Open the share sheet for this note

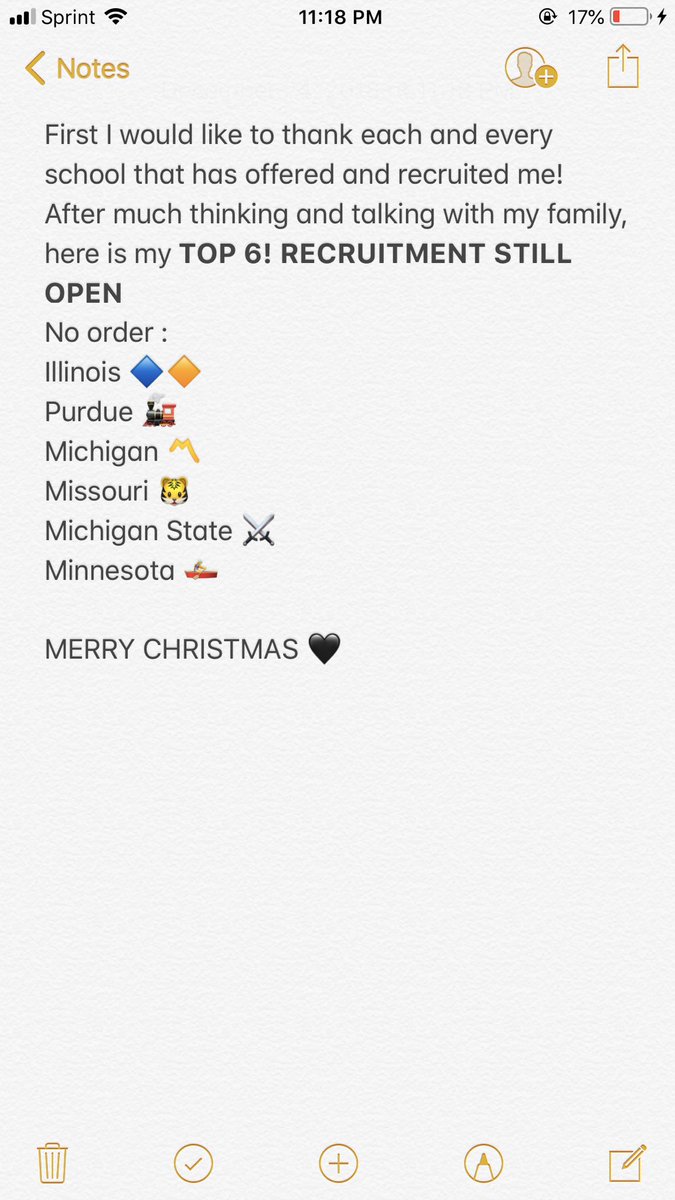[x=623, y=66]
